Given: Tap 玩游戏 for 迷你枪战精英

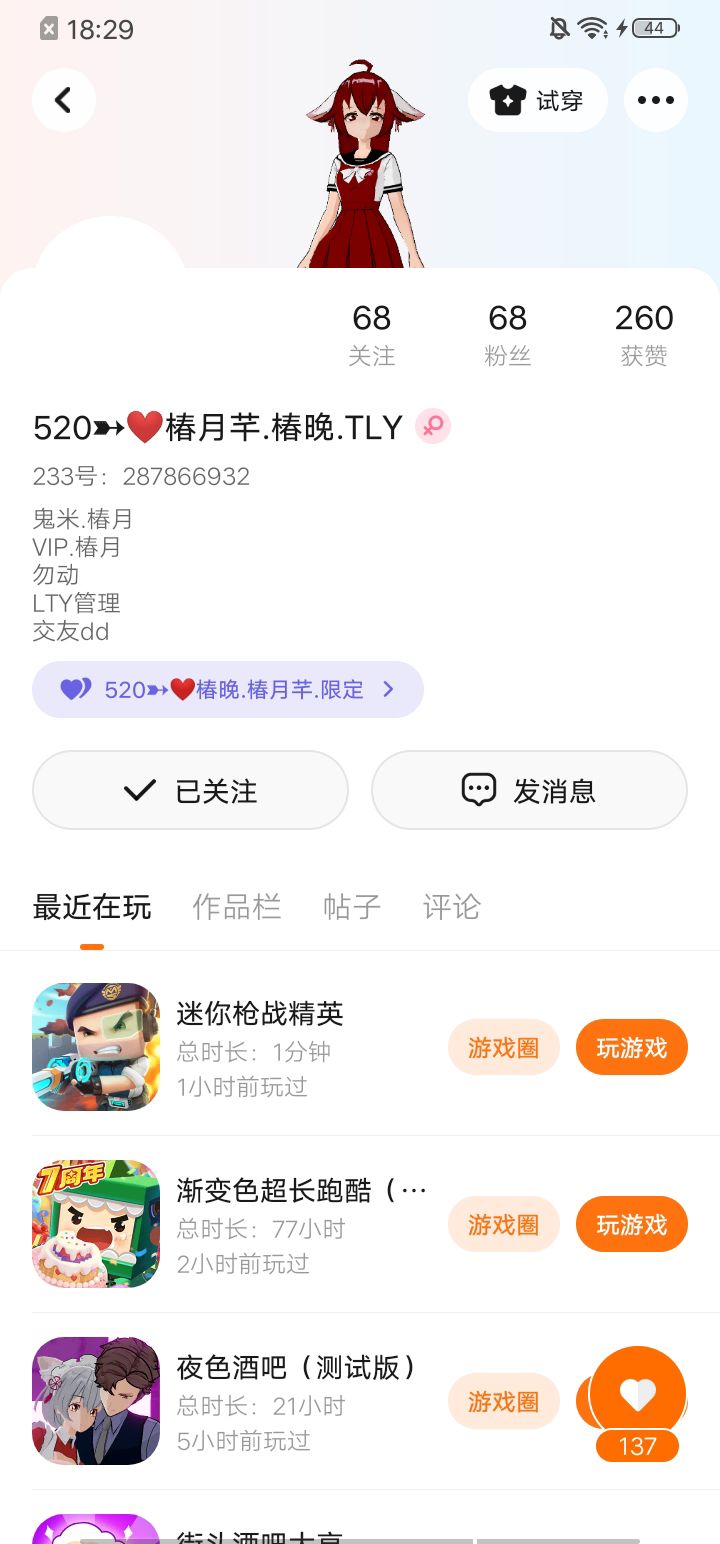Looking at the screenshot, I should 631,1047.
